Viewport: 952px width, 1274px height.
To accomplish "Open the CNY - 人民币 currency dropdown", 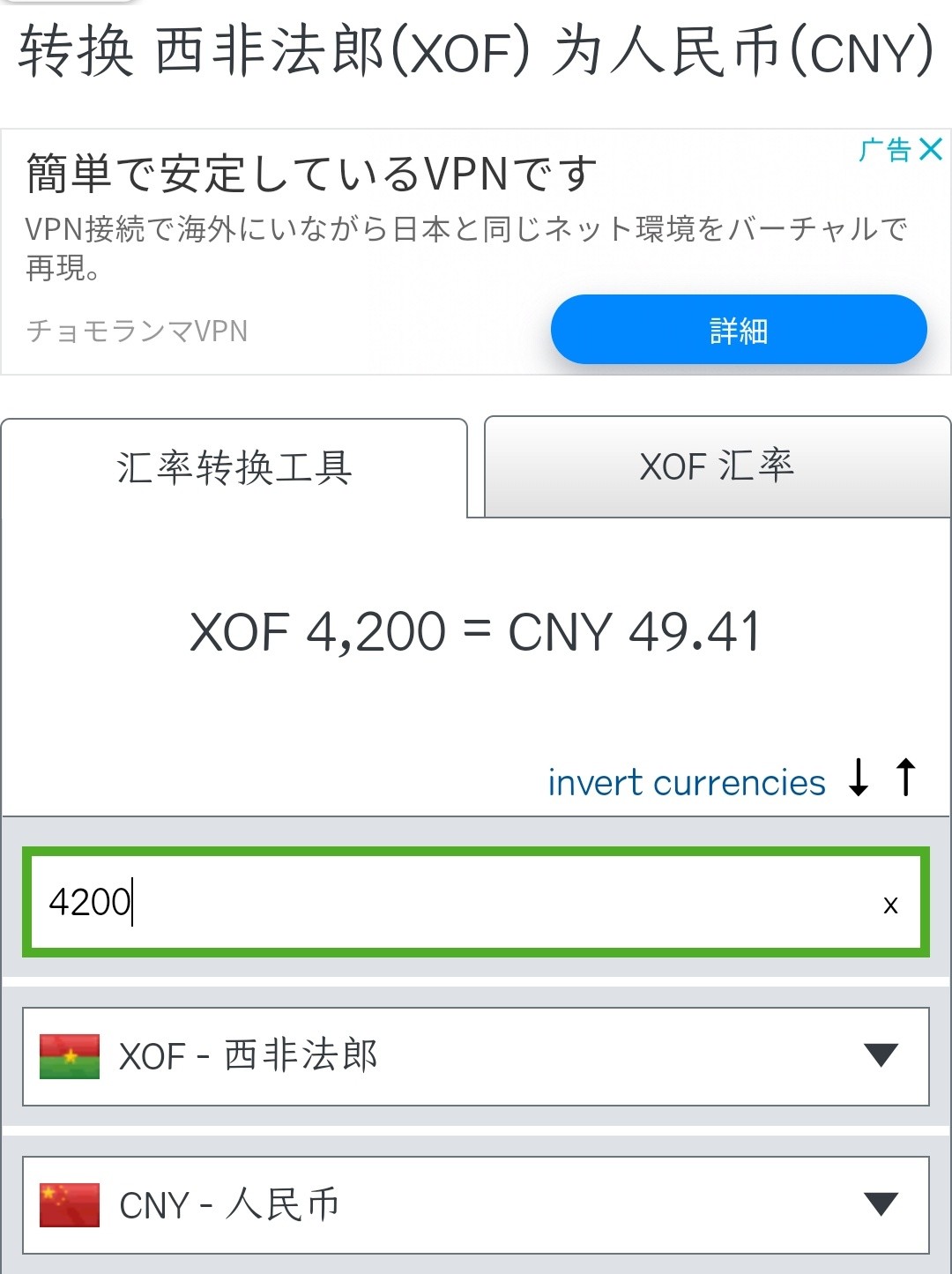I will coord(476,1205).
